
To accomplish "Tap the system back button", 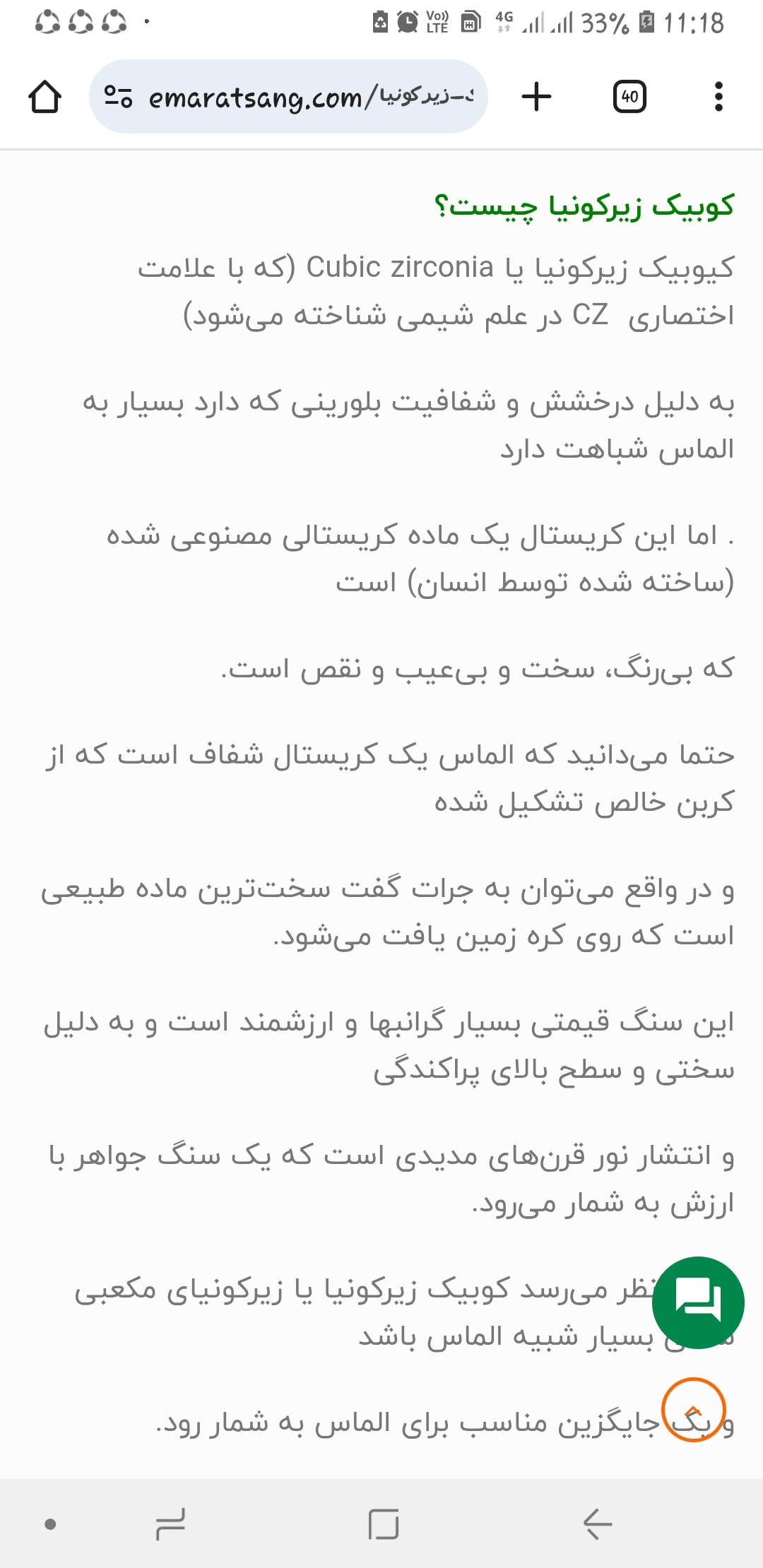I will [597, 1524].
